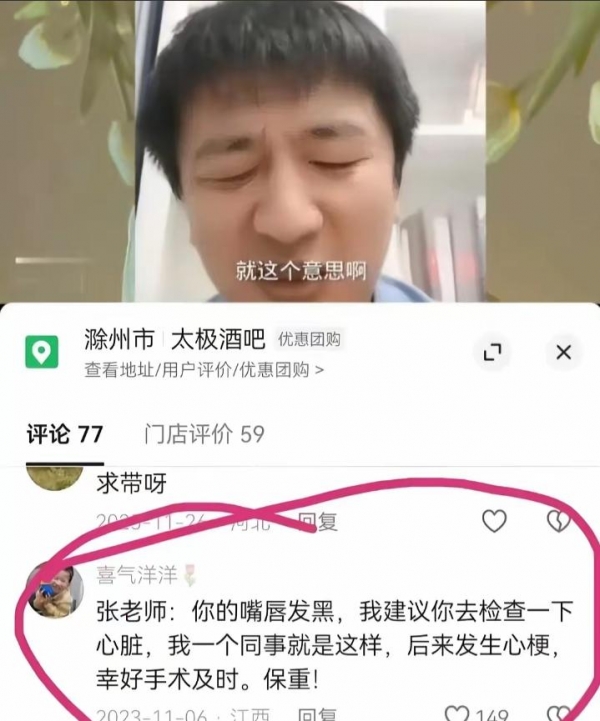The image size is (600, 721).
Task: Open 查看地址/用户评价/优惠团购 link
Action: click(204, 369)
